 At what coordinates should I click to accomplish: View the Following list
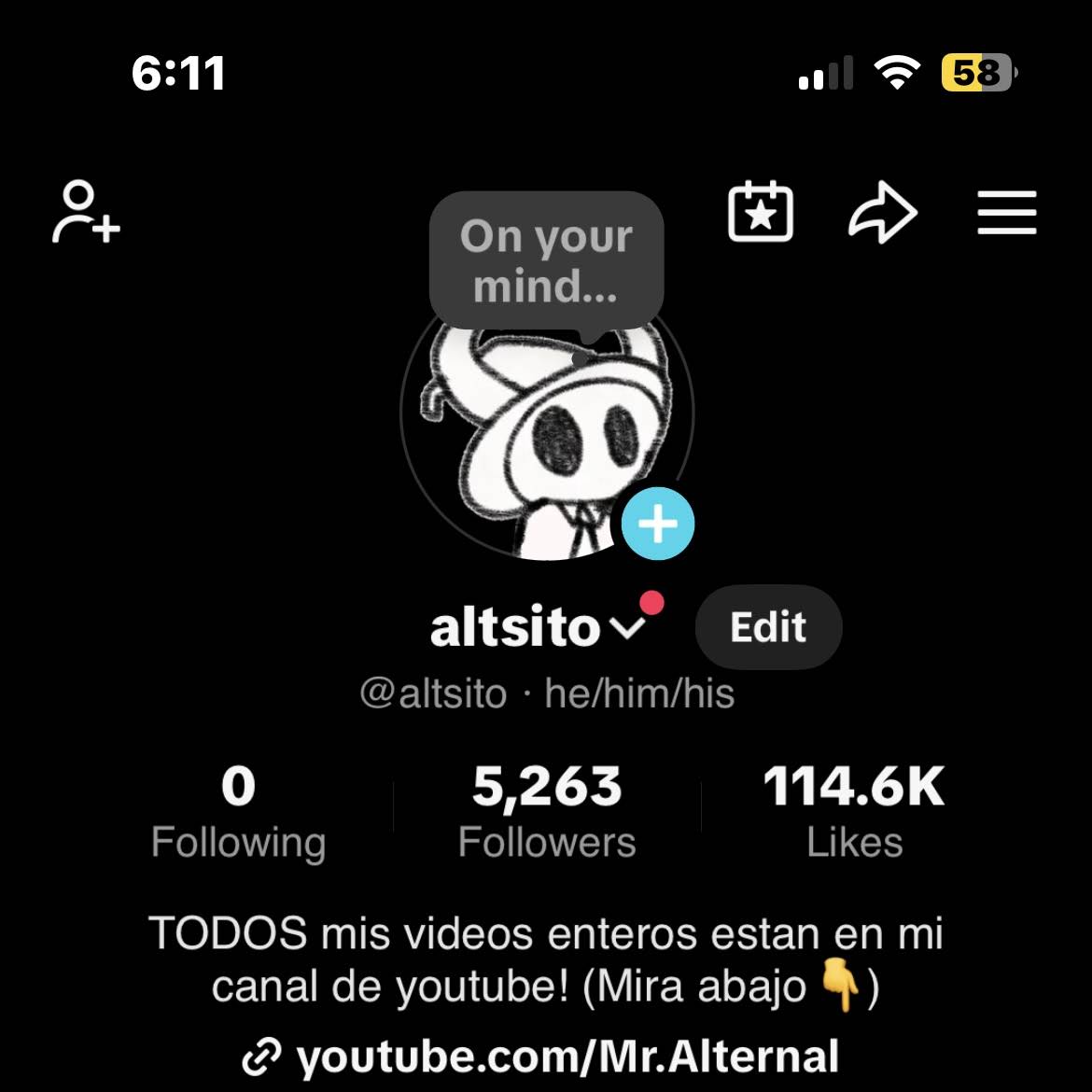click(x=238, y=812)
